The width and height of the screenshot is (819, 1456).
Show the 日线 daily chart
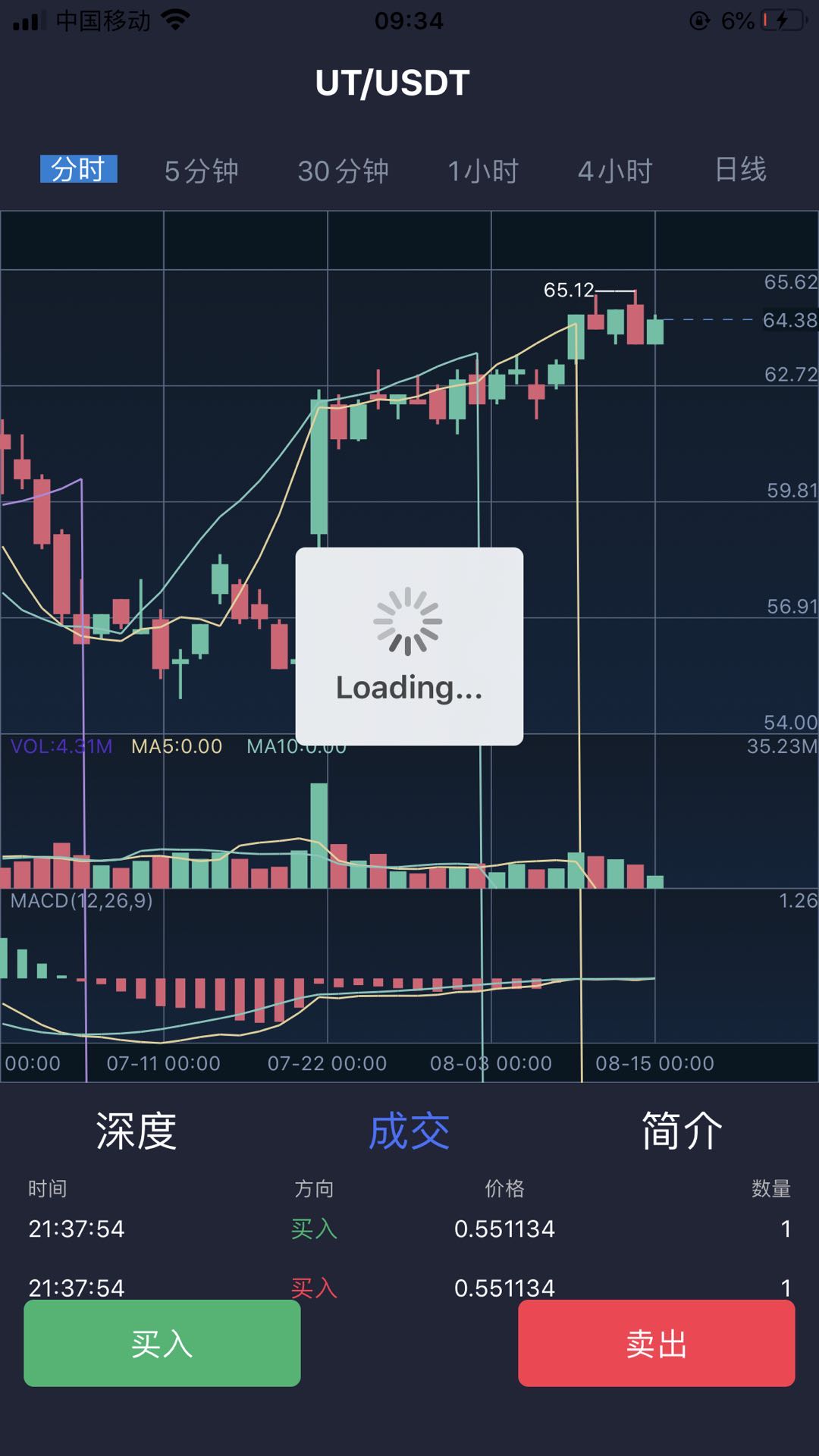pyautogui.click(x=741, y=169)
